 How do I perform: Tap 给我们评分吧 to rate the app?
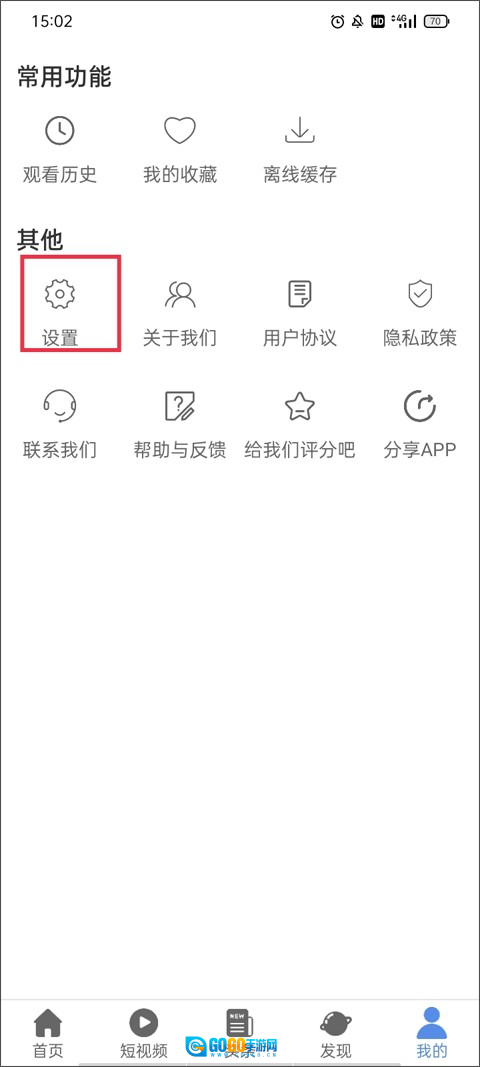coord(300,425)
